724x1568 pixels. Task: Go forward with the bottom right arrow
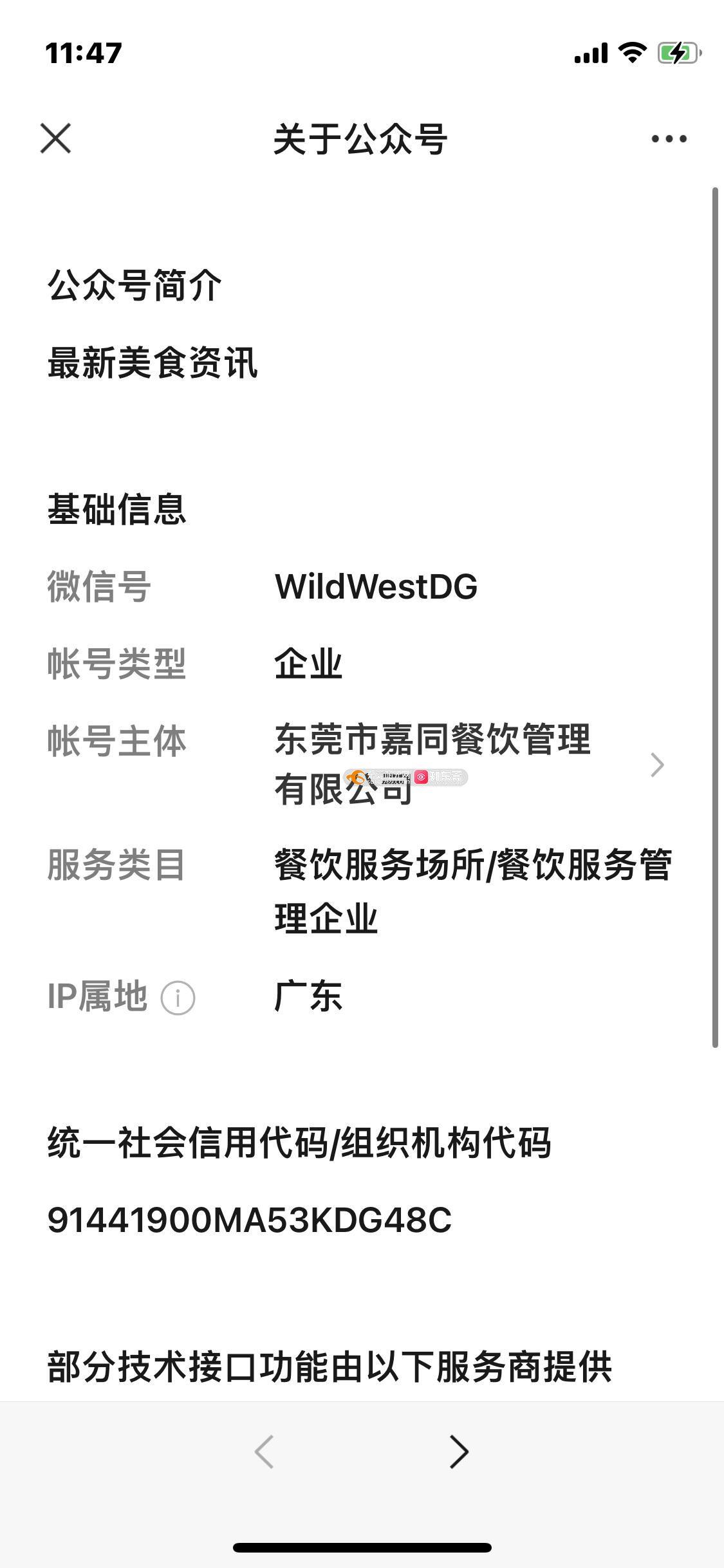pyautogui.click(x=458, y=1451)
